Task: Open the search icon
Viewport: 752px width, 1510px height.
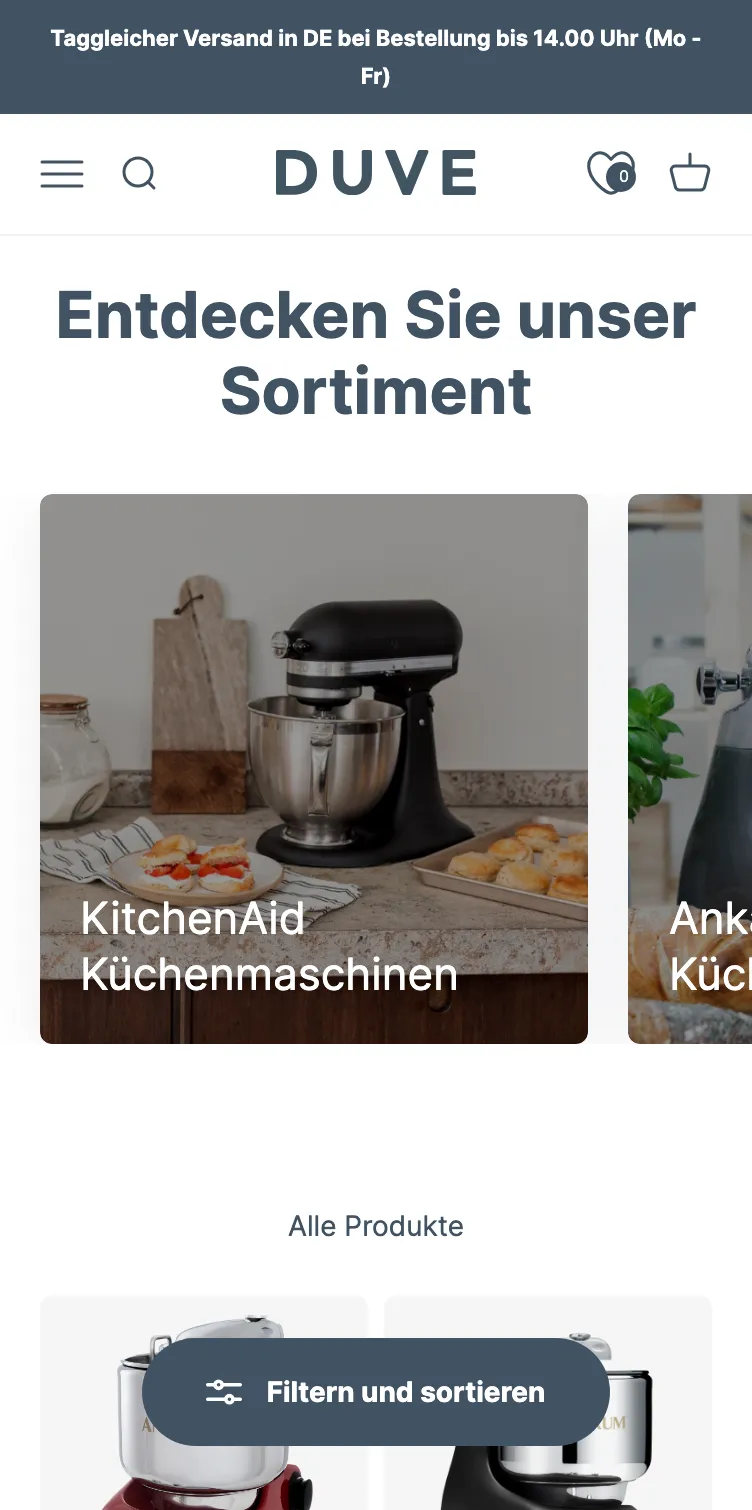Action: (x=139, y=174)
